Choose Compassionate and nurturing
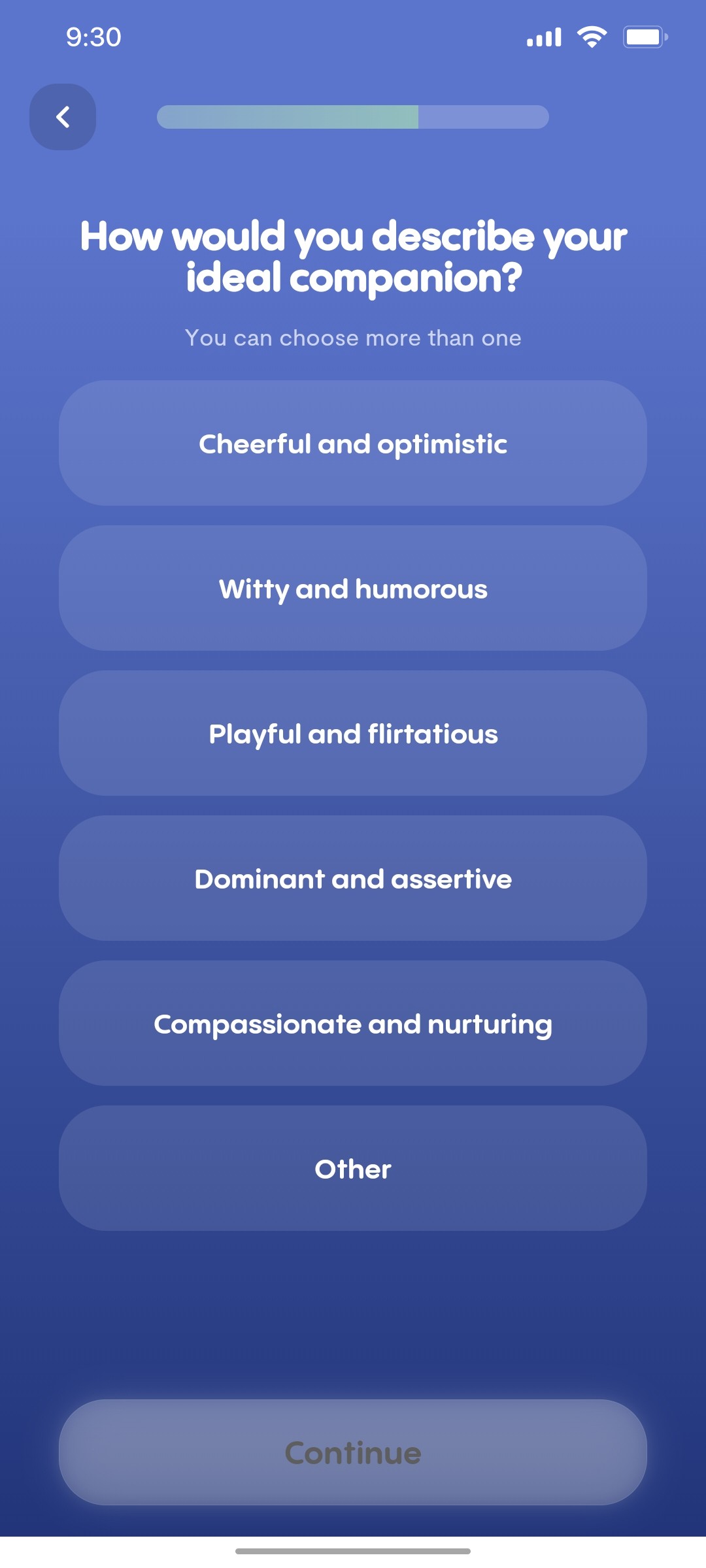The width and height of the screenshot is (706, 1568). (x=353, y=1023)
